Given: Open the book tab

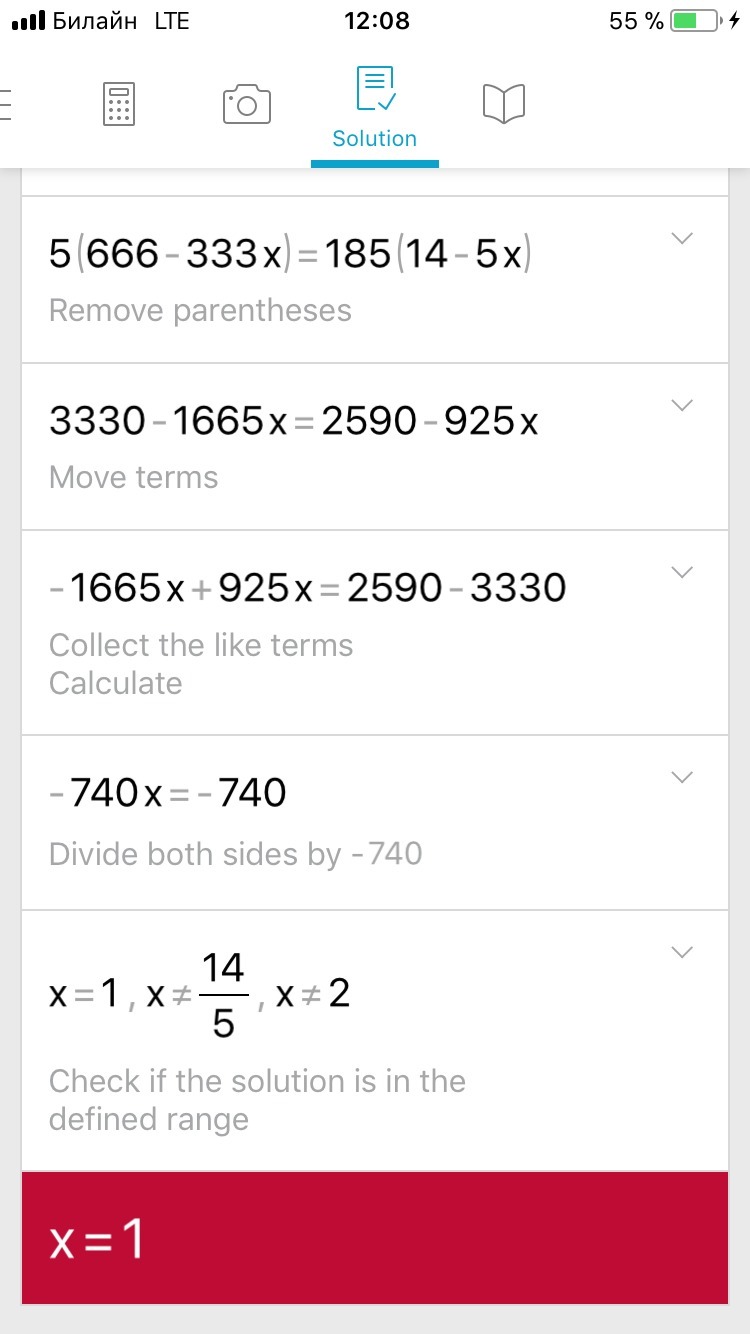Looking at the screenshot, I should point(503,104).
